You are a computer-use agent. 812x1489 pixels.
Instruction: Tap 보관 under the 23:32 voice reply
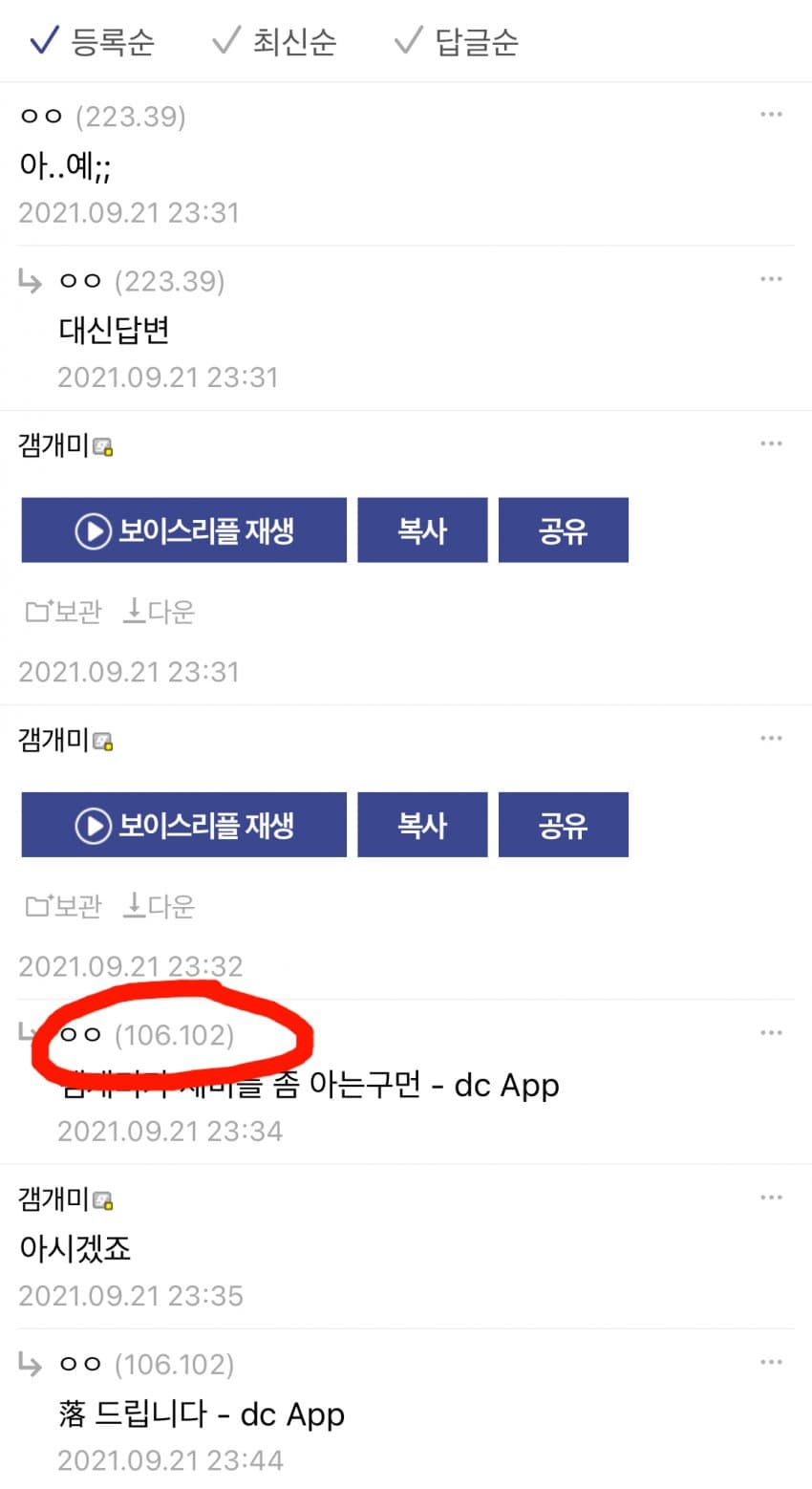click(x=63, y=905)
